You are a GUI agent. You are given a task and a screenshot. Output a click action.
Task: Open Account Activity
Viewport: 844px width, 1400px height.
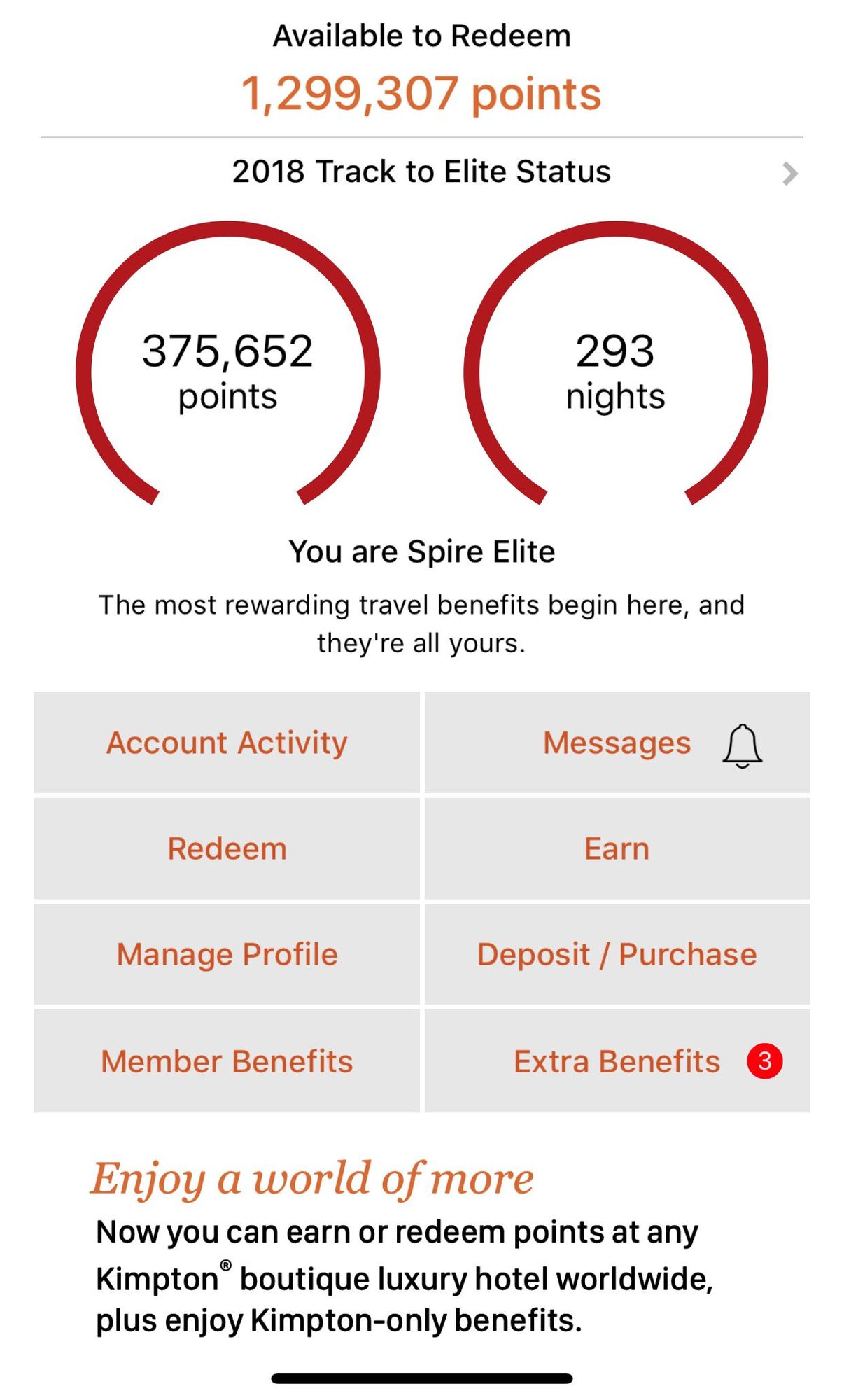[227, 743]
